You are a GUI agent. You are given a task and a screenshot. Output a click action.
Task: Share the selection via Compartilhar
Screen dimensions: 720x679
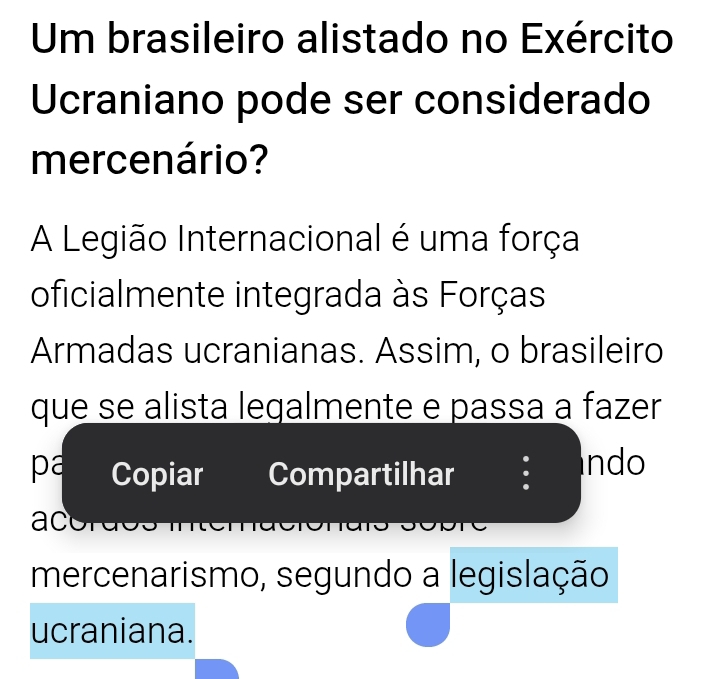[361, 474]
